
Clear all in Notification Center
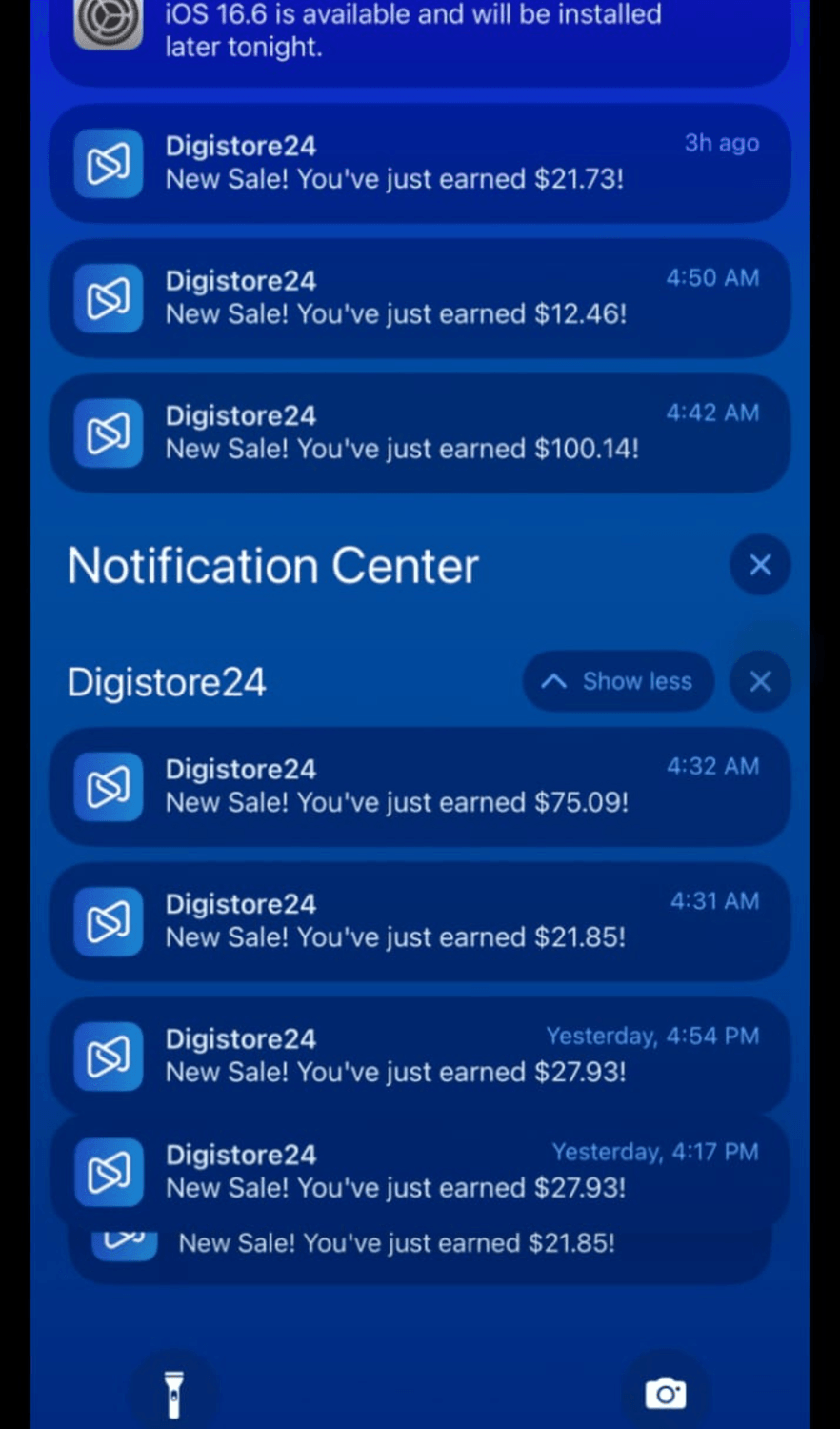[x=759, y=565]
